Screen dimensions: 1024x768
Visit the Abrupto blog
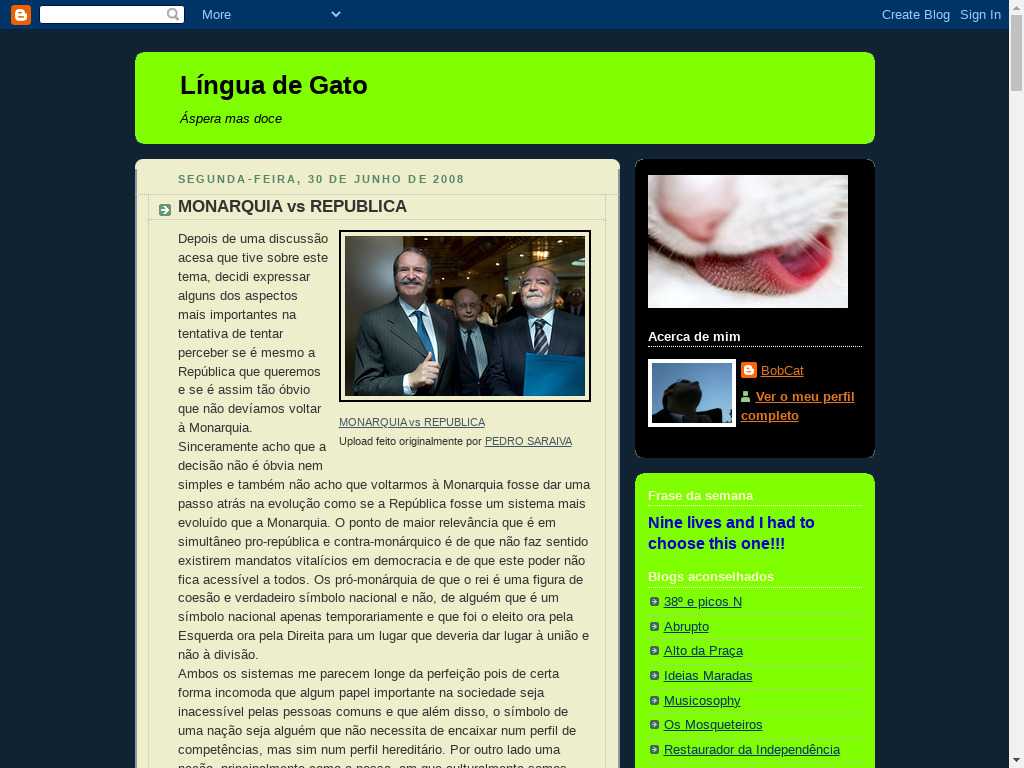(x=686, y=626)
